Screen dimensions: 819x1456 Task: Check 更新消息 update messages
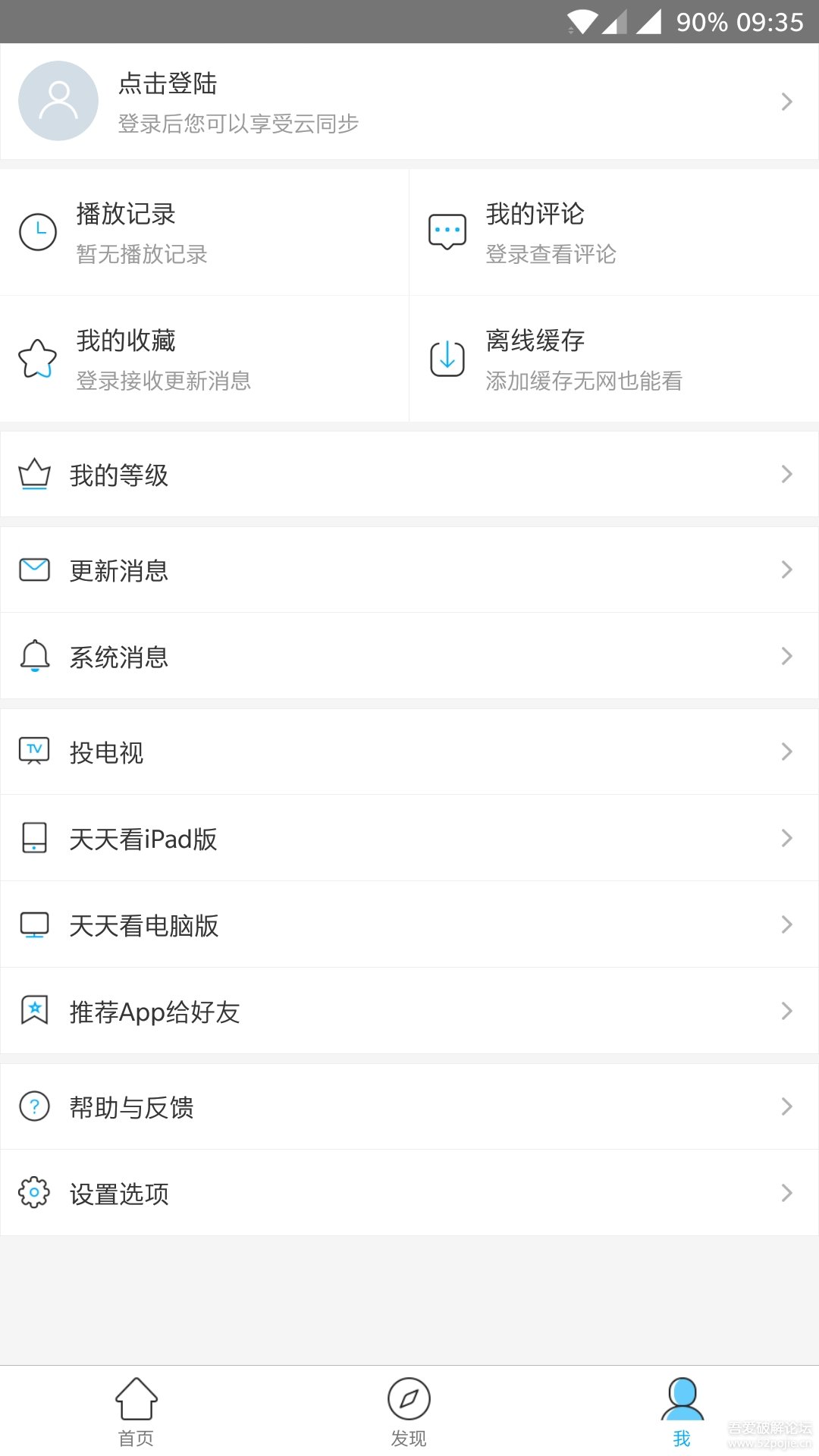pos(409,570)
